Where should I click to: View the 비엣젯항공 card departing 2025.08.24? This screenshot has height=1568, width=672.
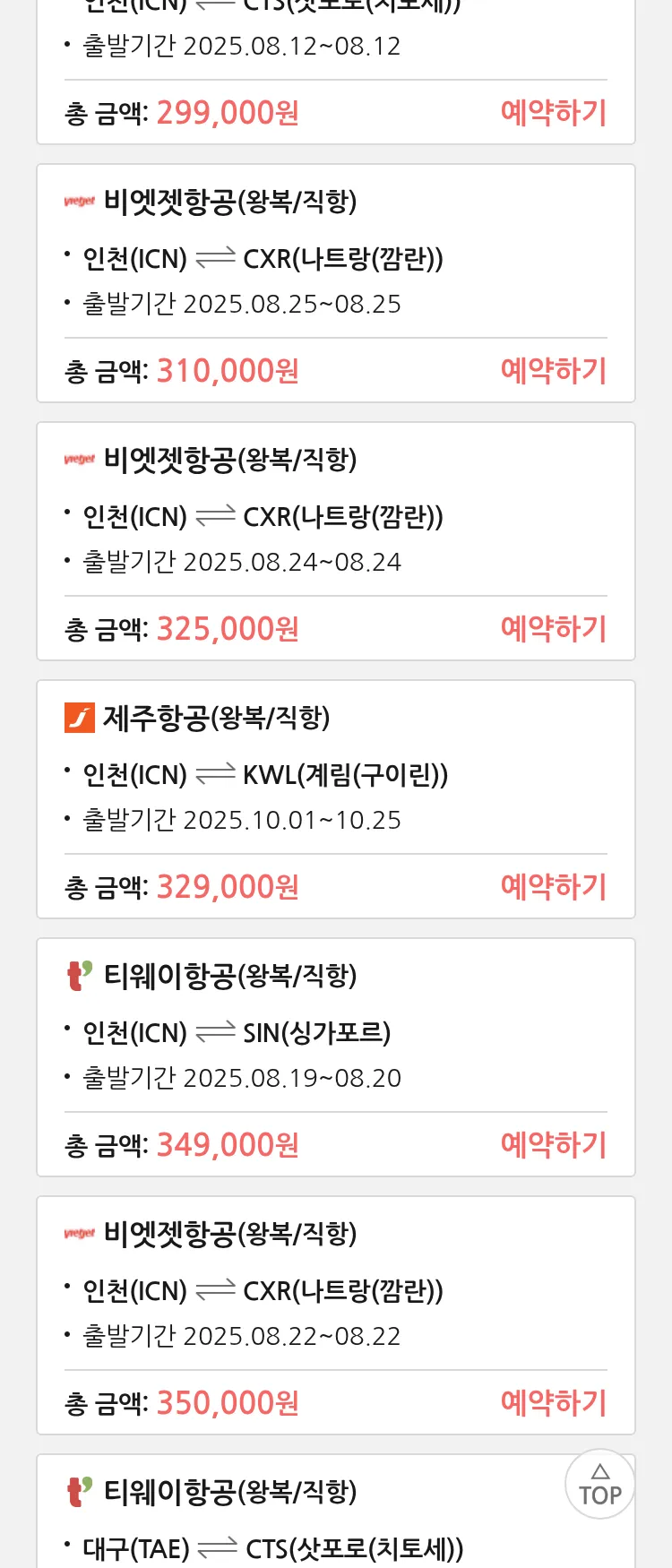[335, 518]
